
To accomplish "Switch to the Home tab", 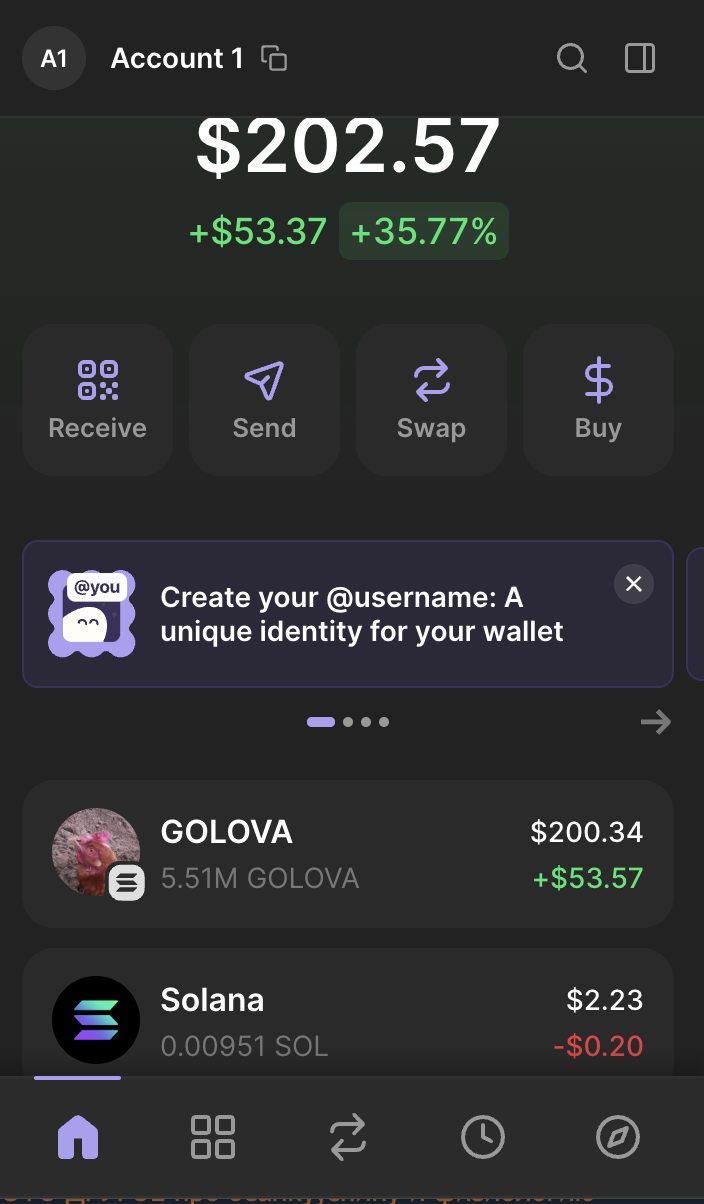I will coord(78,1137).
